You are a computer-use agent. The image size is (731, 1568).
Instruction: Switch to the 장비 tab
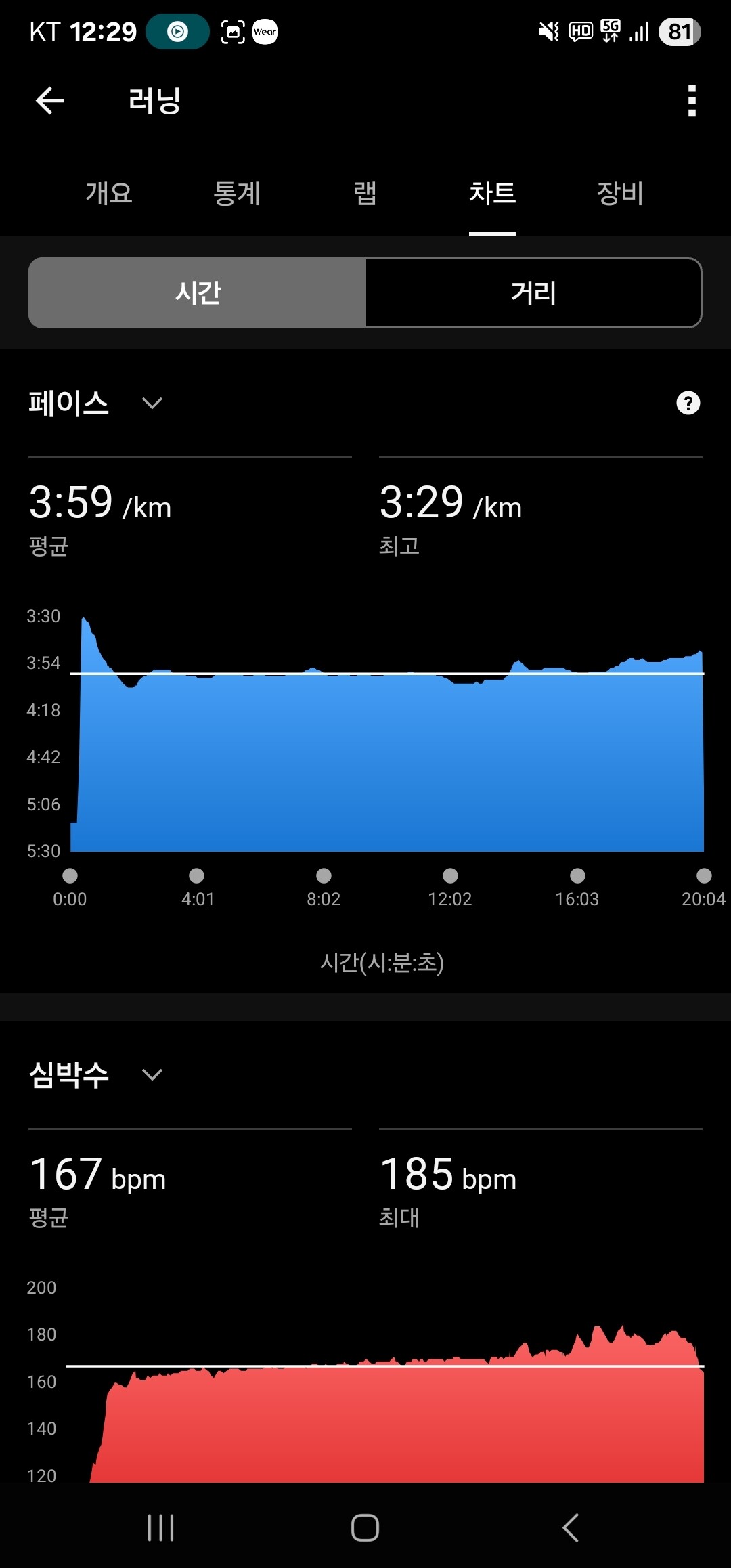[x=620, y=194]
